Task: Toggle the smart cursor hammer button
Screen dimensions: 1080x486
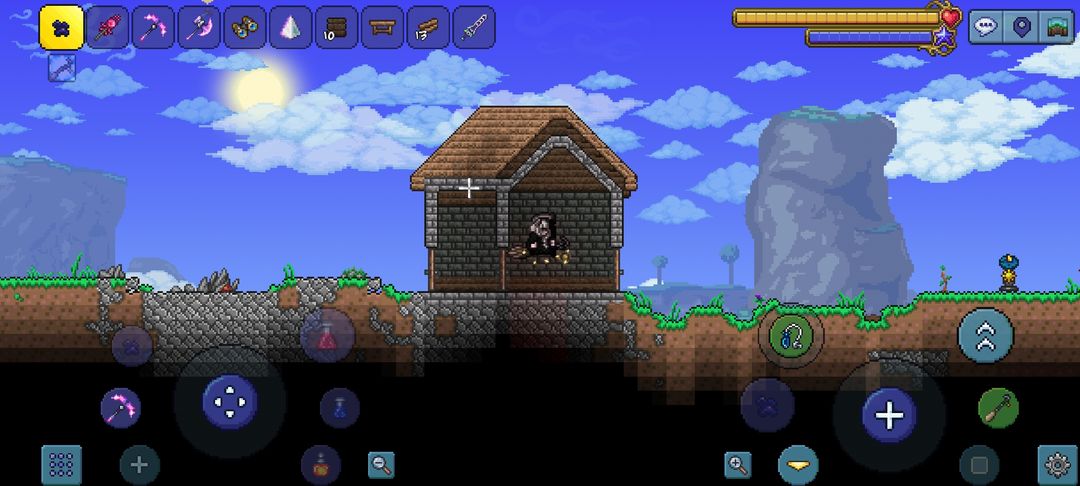Action: 997,407
